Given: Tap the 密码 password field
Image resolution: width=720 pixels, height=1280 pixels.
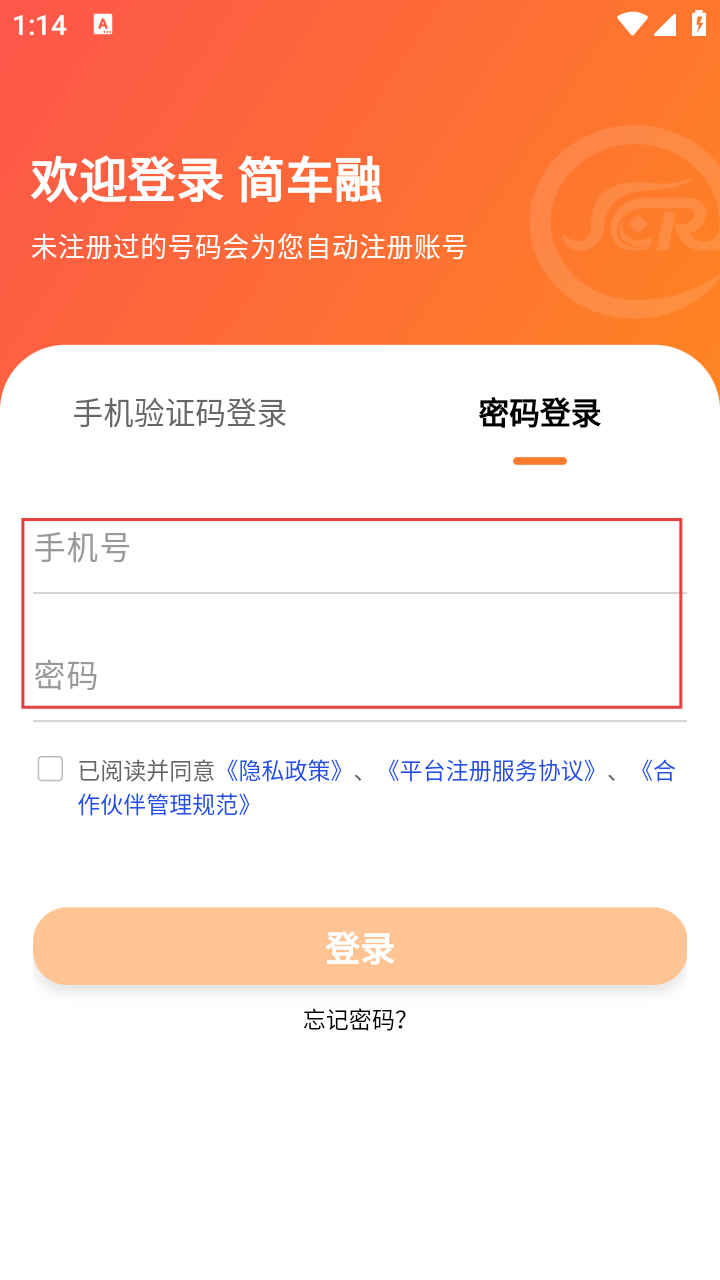Looking at the screenshot, I should (350, 676).
